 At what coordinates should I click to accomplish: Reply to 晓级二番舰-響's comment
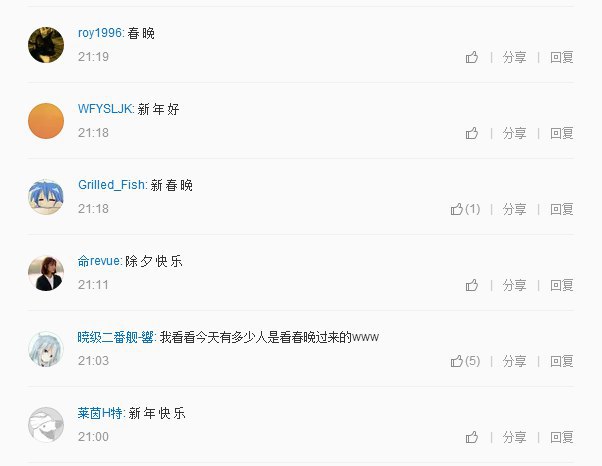tap(562, 361)
